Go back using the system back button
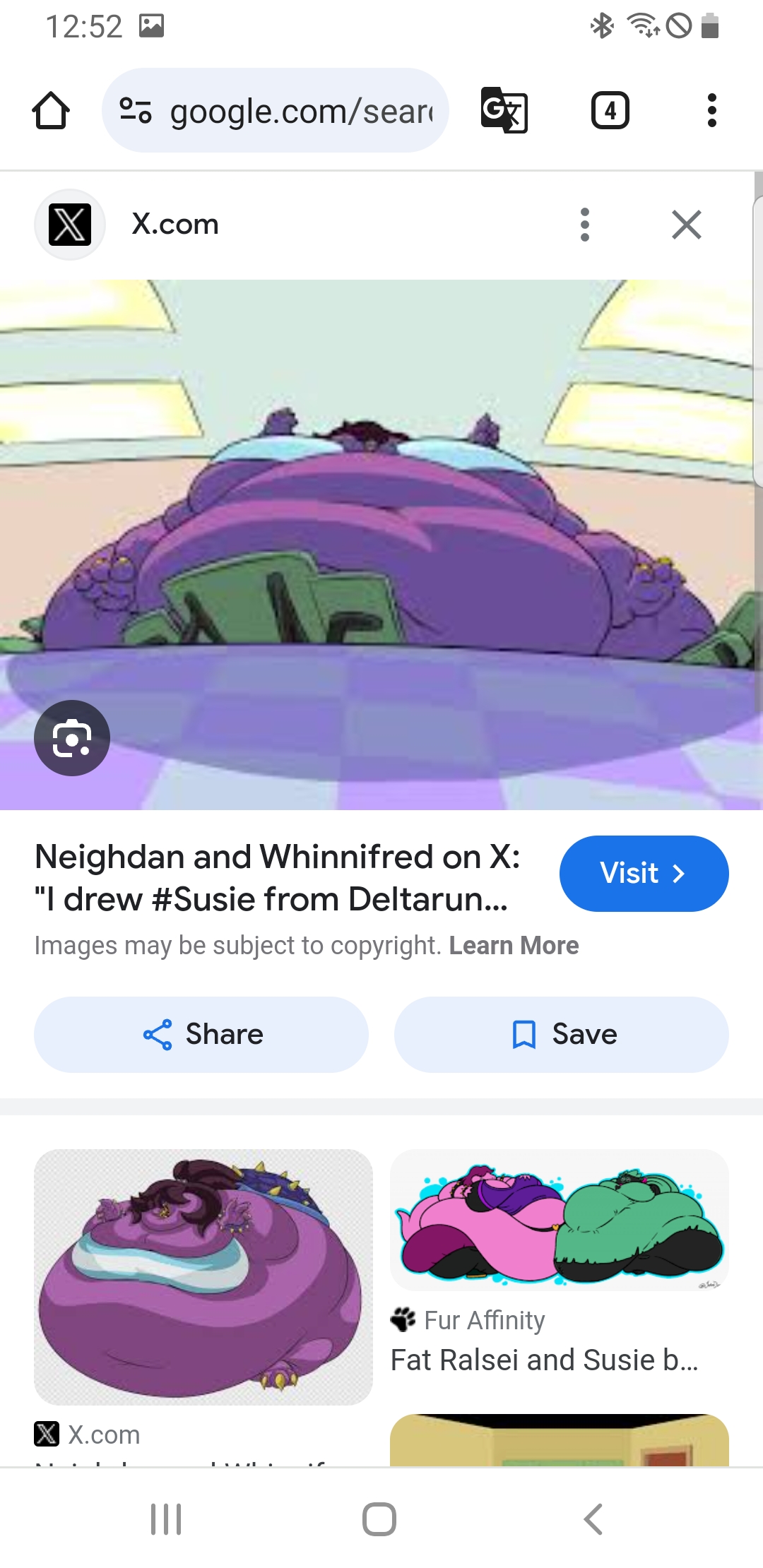The height and width of the screenshot is (1568, 763). pyautogui.click(x=593, y=1519)
